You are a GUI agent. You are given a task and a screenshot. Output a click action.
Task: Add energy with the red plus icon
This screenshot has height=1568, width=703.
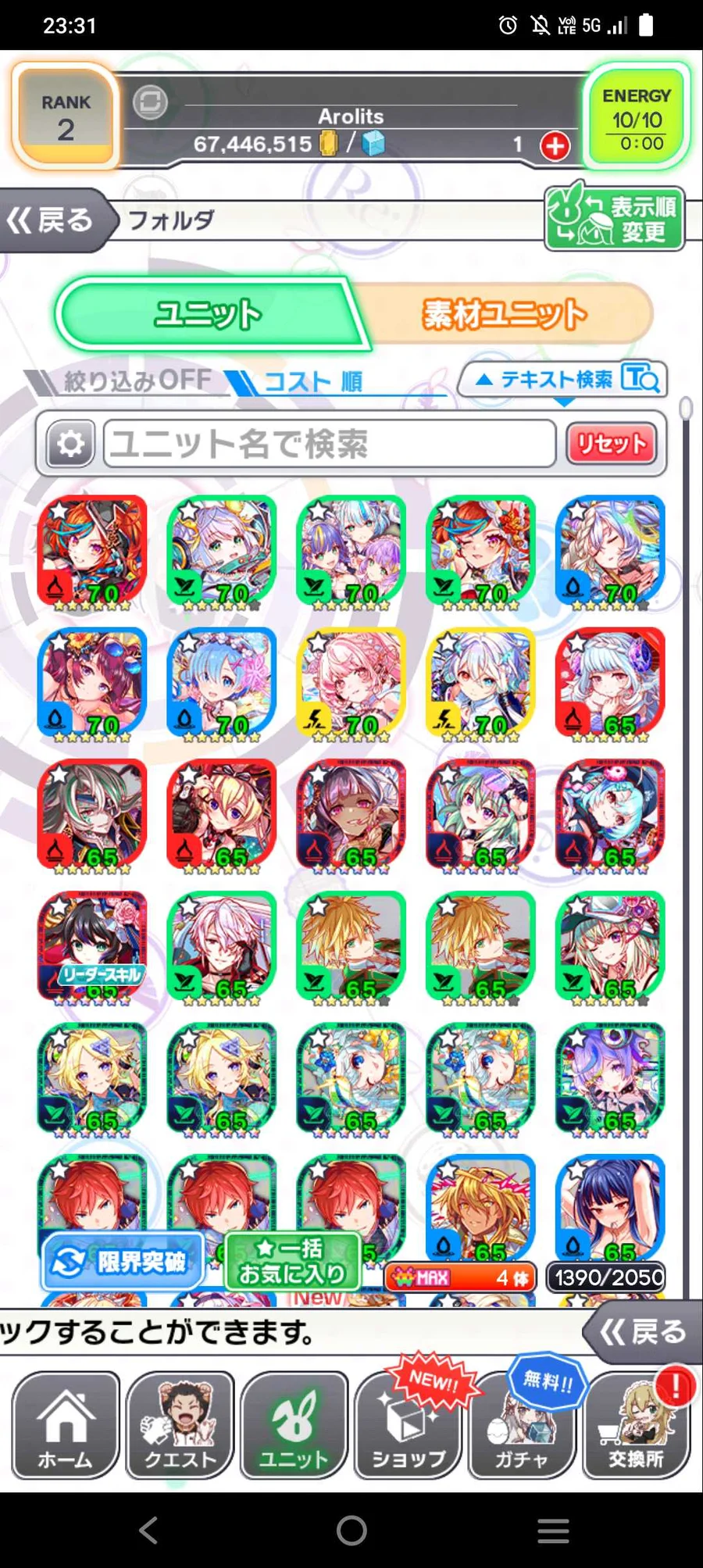[555, 145]
